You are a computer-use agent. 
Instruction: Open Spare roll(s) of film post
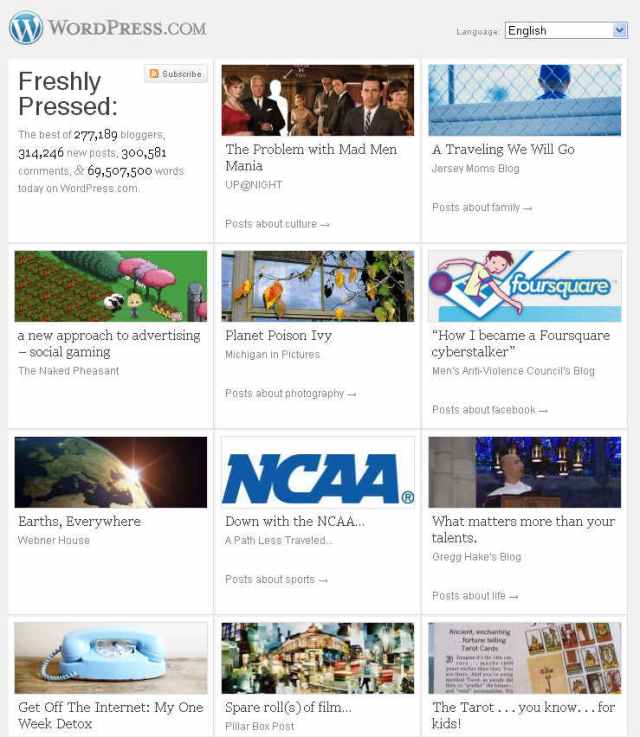(288, 707)
